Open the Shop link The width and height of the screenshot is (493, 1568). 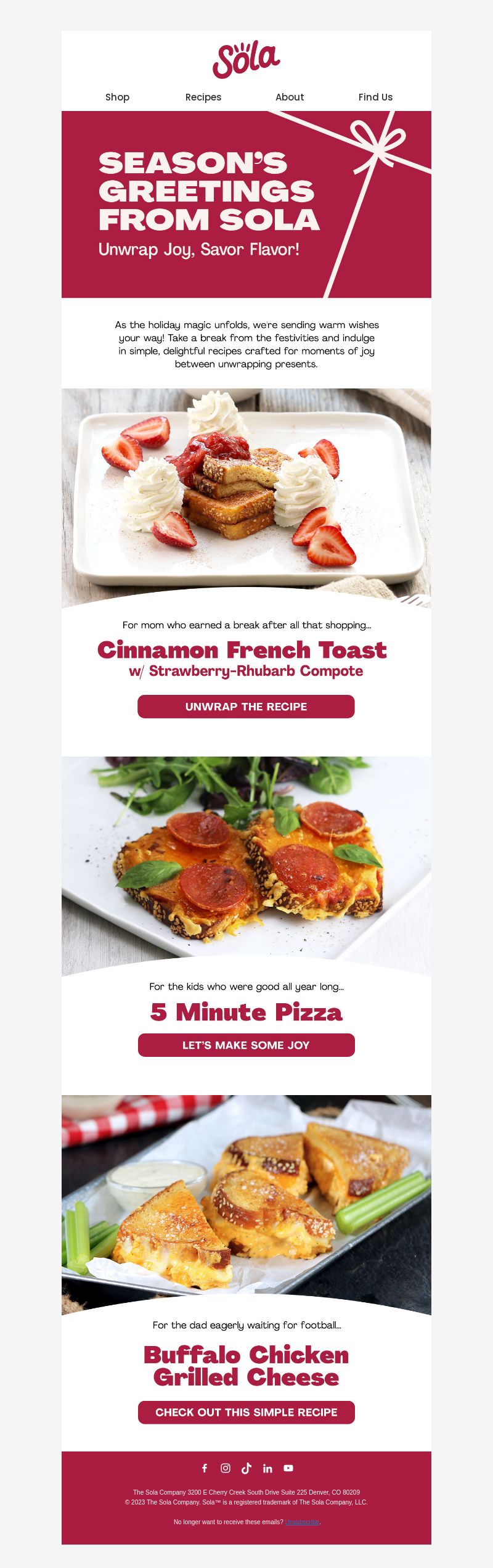click(x=117, y=97)
